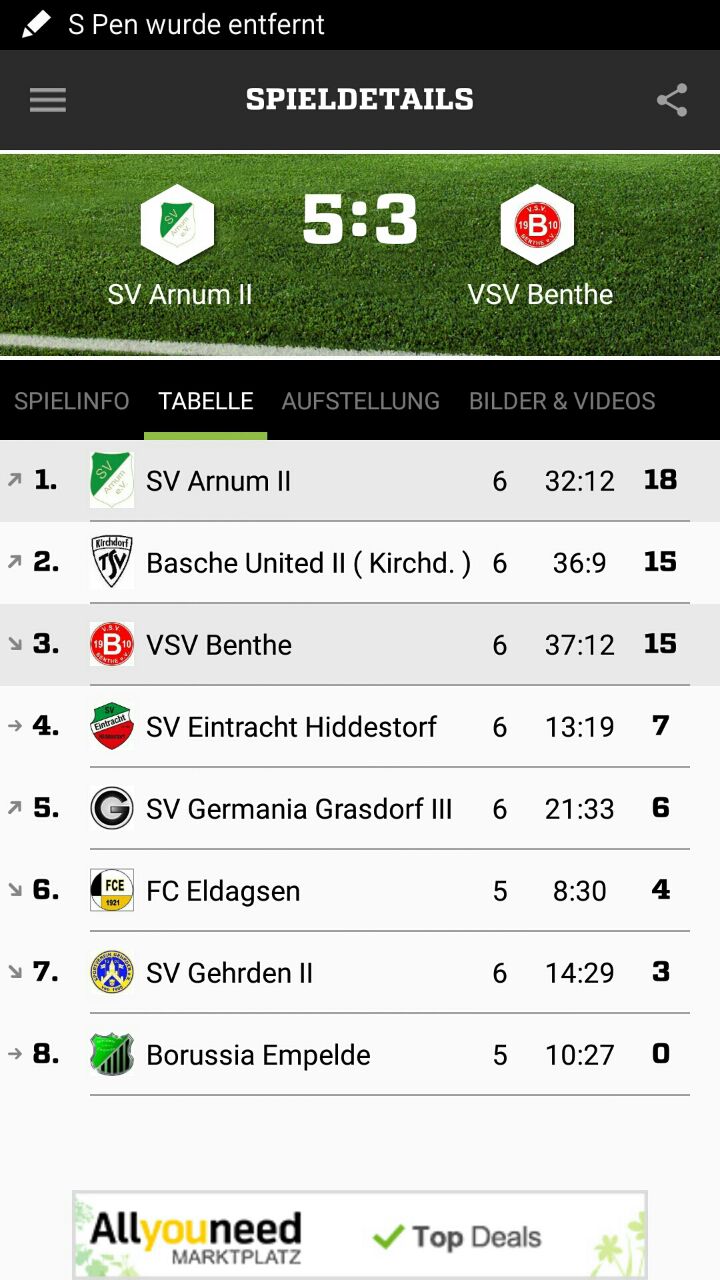Screen dimensions: 720x1280
Task: Open the Allyouneed Marktplatz ad banner
Action: 360,1235
